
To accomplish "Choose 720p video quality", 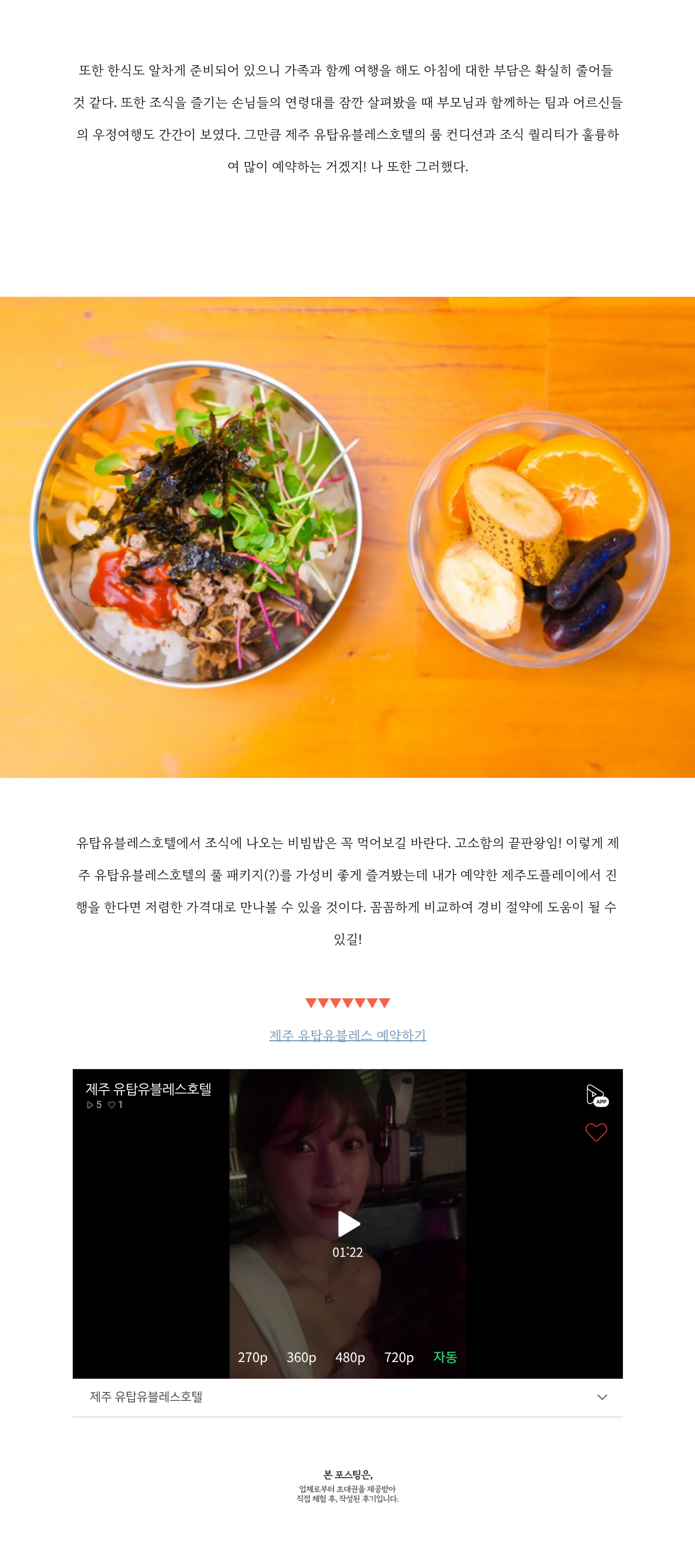I will coord(398,1357).
